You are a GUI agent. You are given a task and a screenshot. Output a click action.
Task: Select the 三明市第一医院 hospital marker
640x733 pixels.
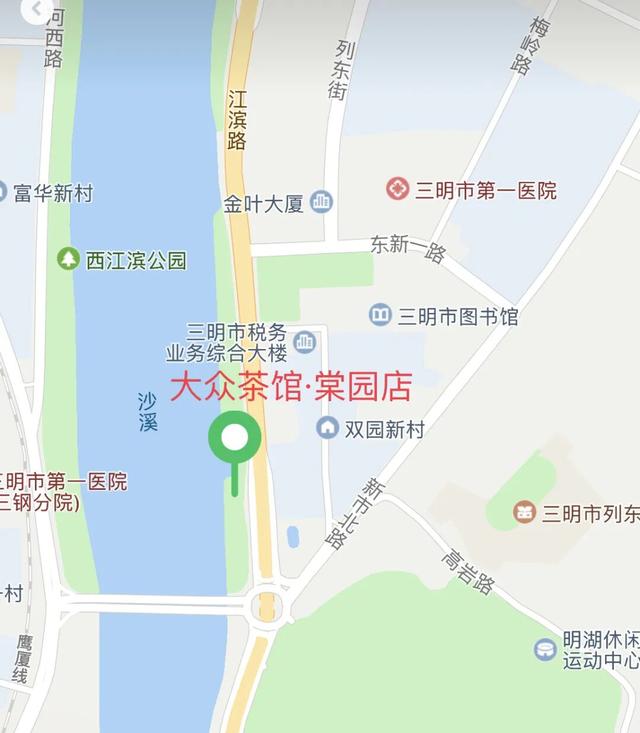(398, 189)
